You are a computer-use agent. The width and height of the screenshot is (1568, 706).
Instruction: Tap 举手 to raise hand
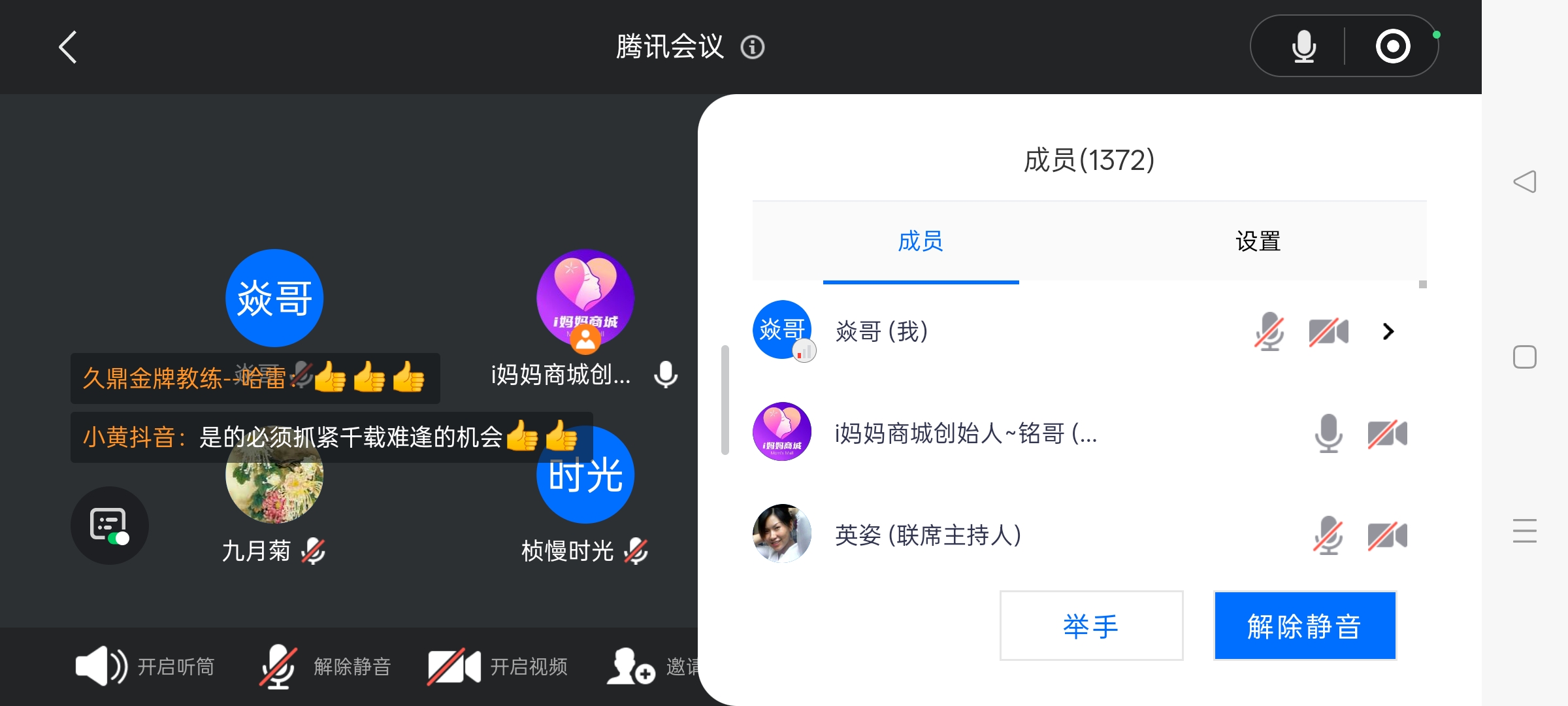pos(1090,626)
